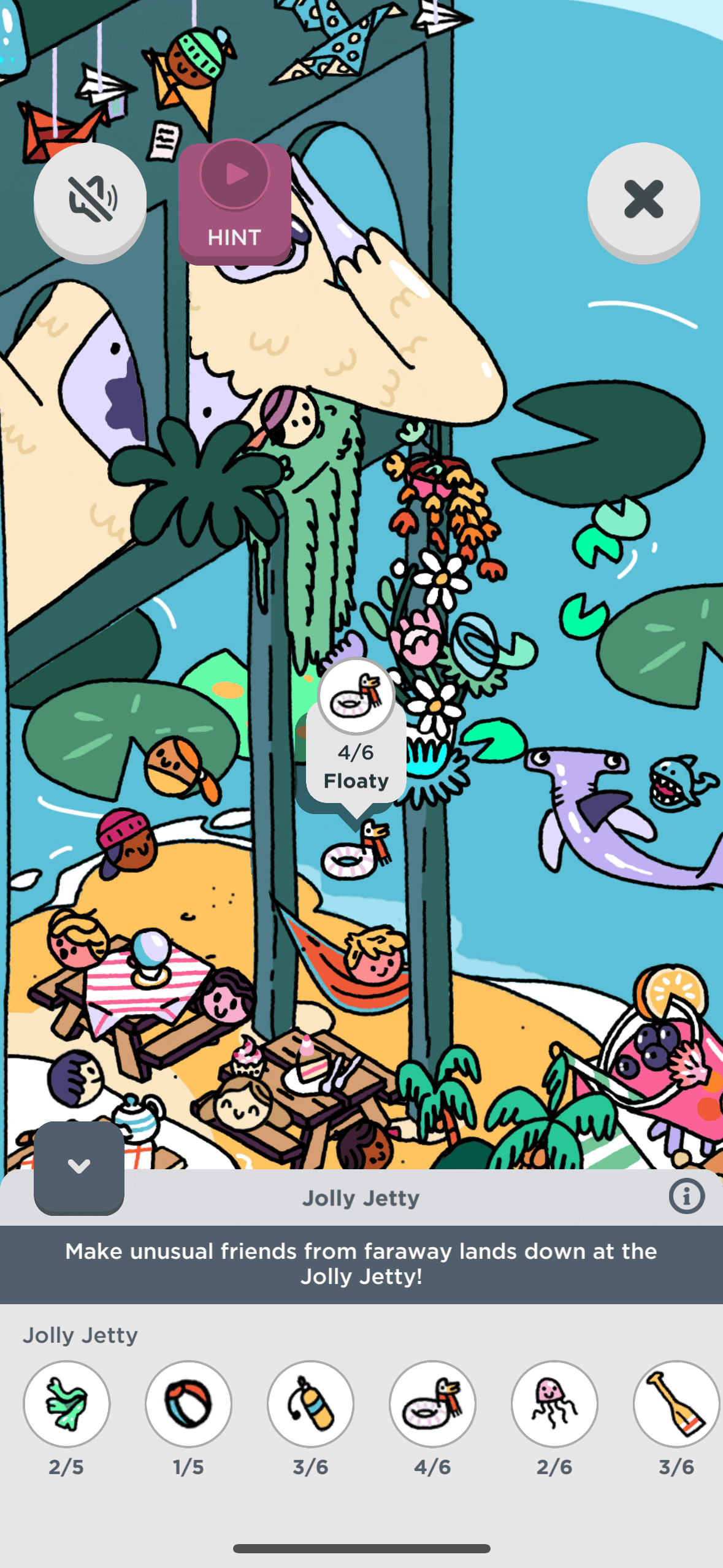The image size is (723, 1568).
Task: Select the Floaty duck ring item
Action: tap(432, 1404)
